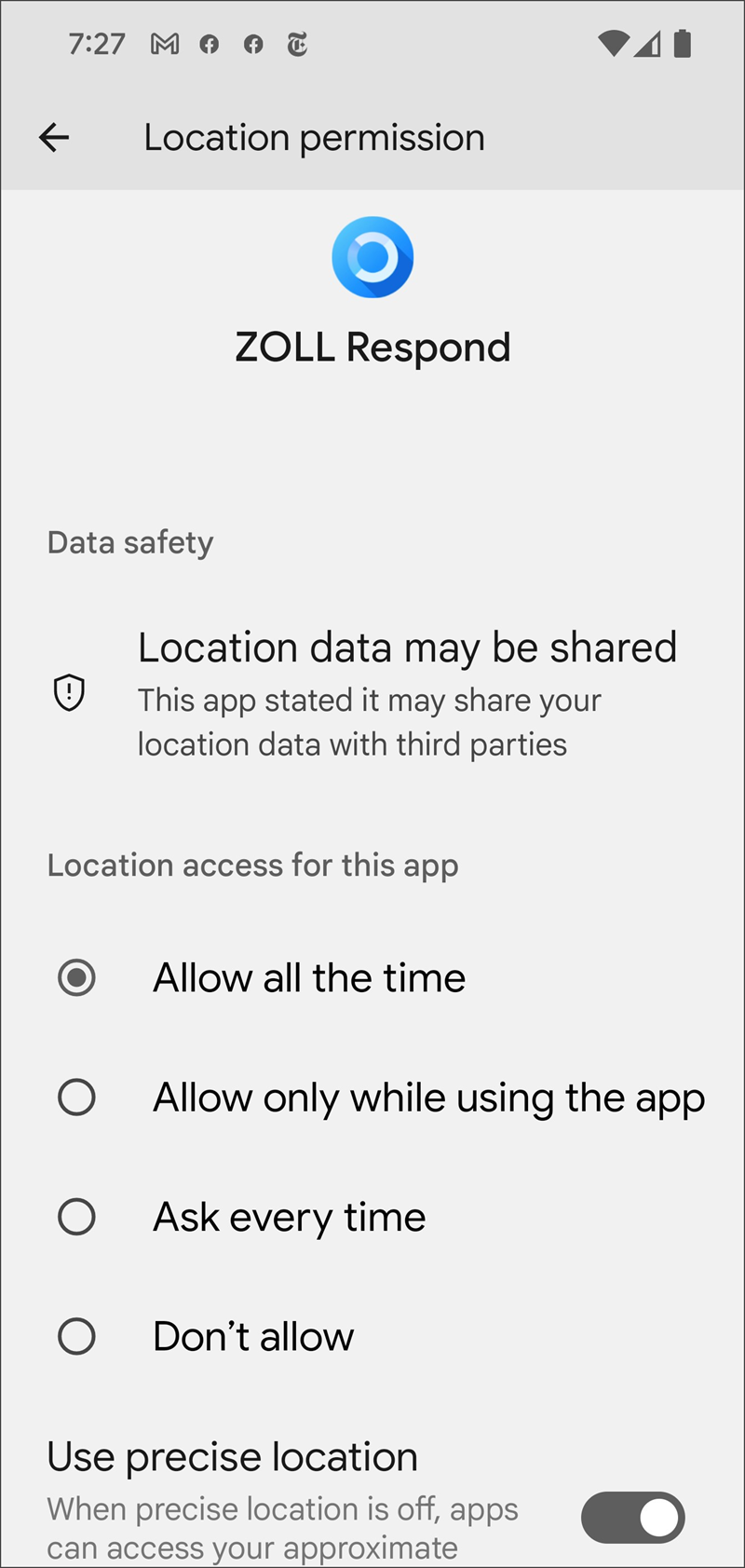Screen dimensions: 745x1568
Task: Select Ask every time option
Action: tap(76, 1217)
